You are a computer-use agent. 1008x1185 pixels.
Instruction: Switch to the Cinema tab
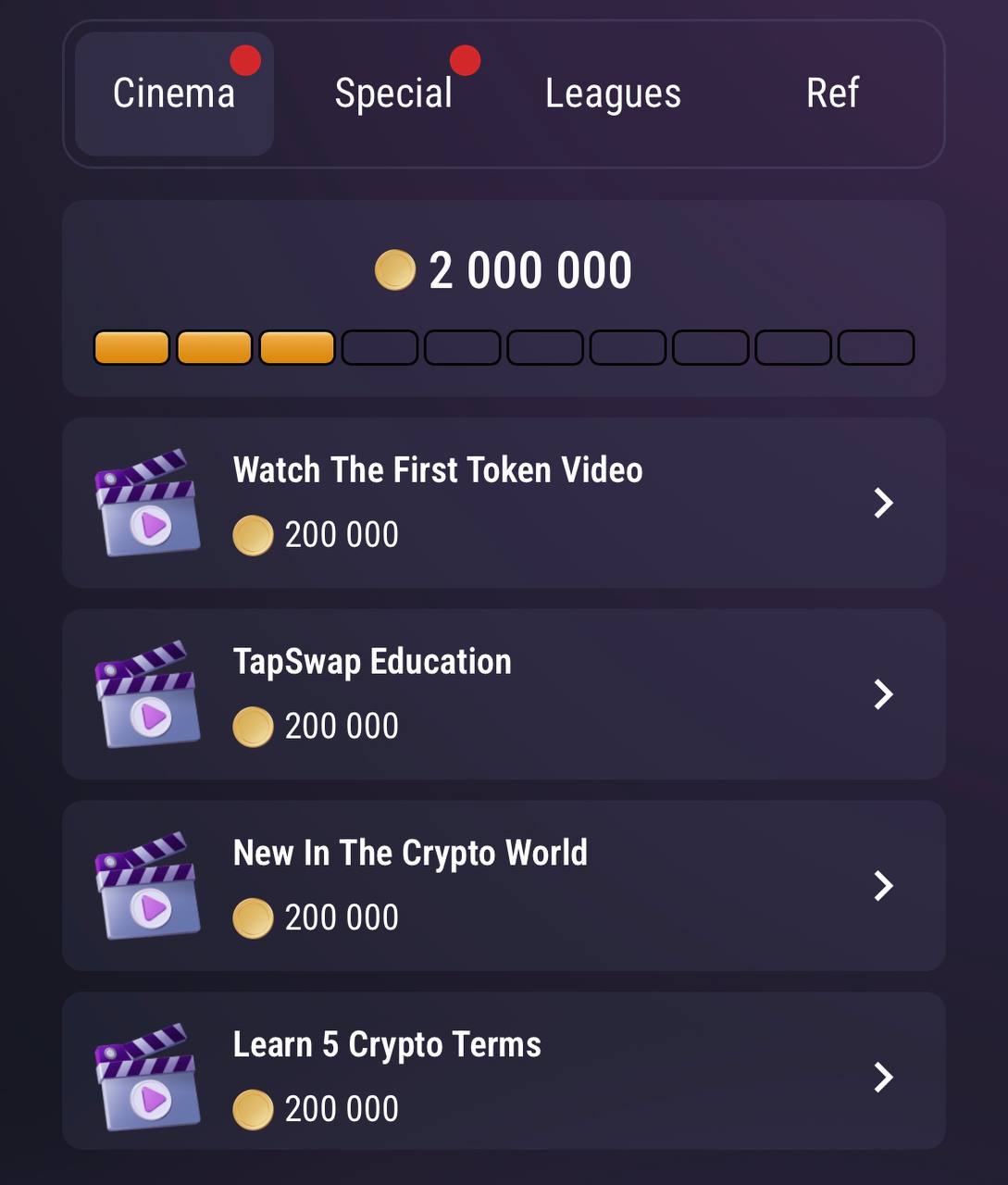pos(174,94)
